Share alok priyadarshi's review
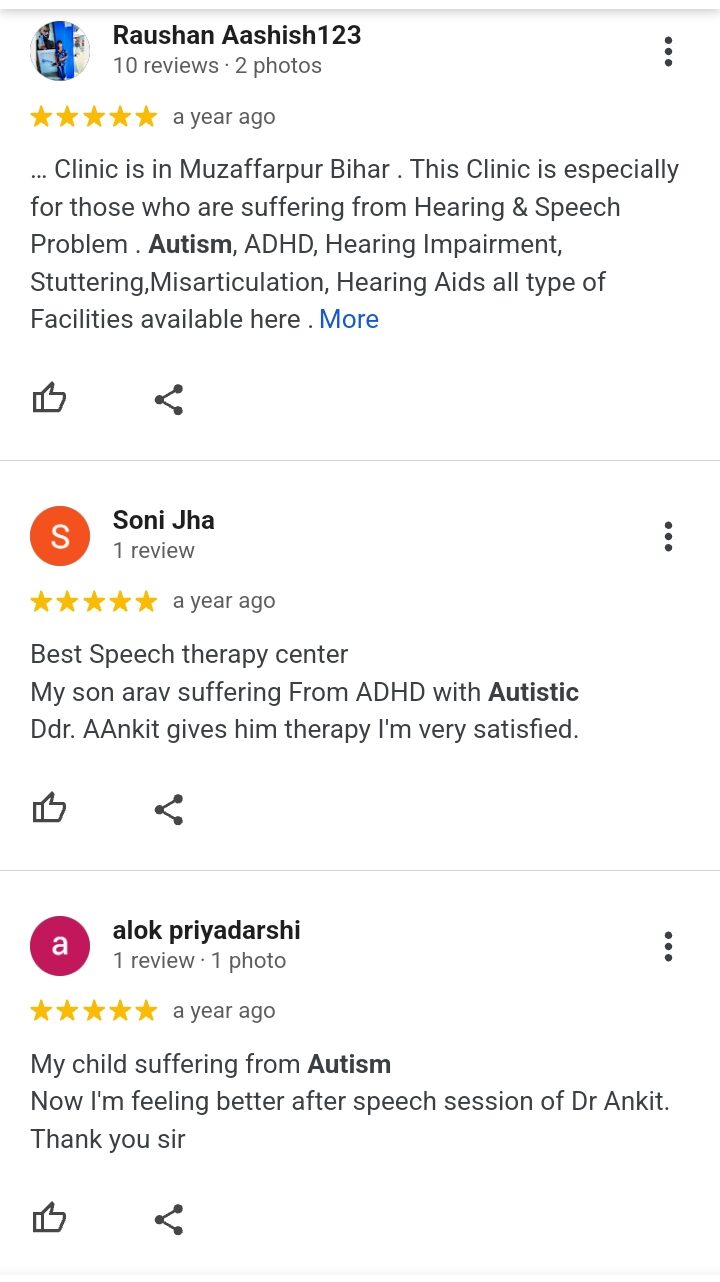Viewport: 720px width, 1282px height. click(x=169, y=1219)
